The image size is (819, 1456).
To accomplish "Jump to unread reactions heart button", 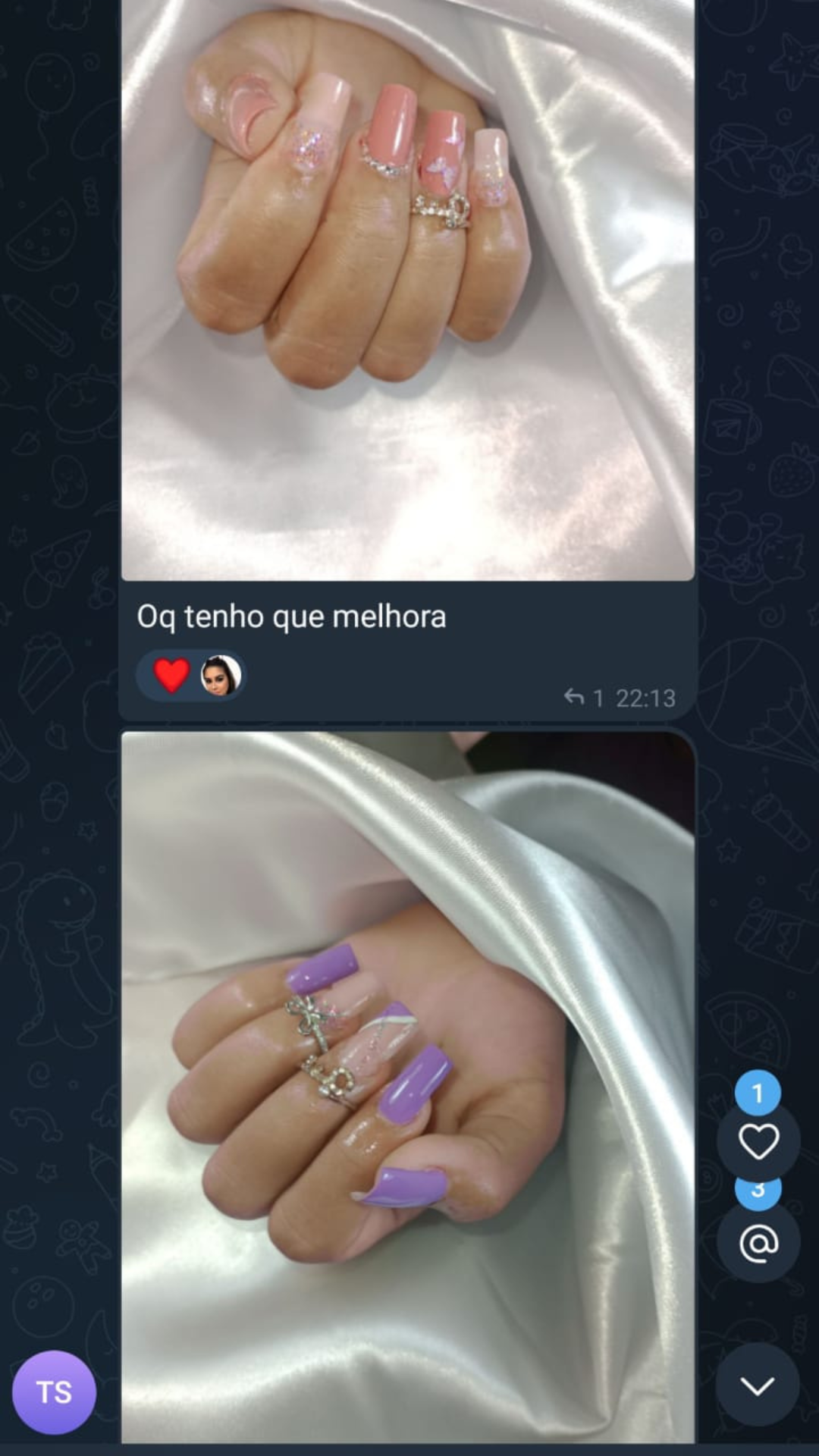I will point(758,1141).
